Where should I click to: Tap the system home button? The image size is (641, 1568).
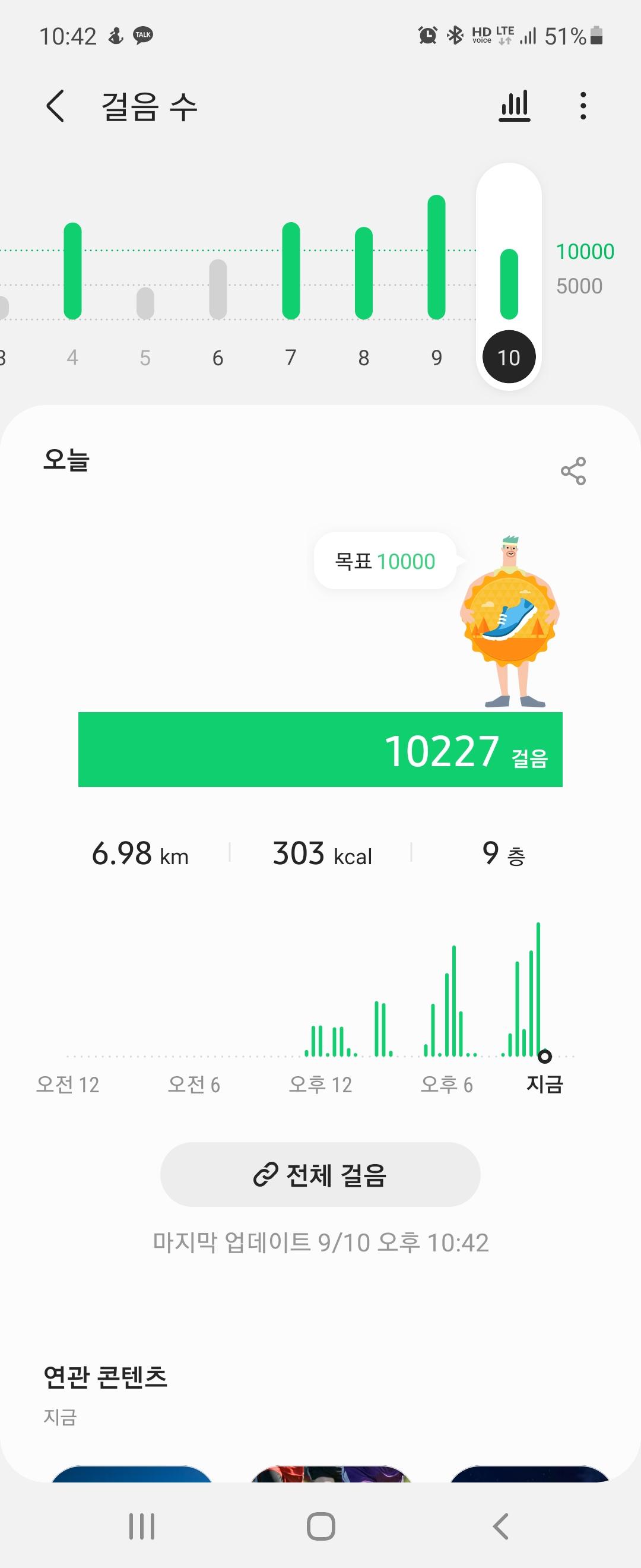[320, 1526]
